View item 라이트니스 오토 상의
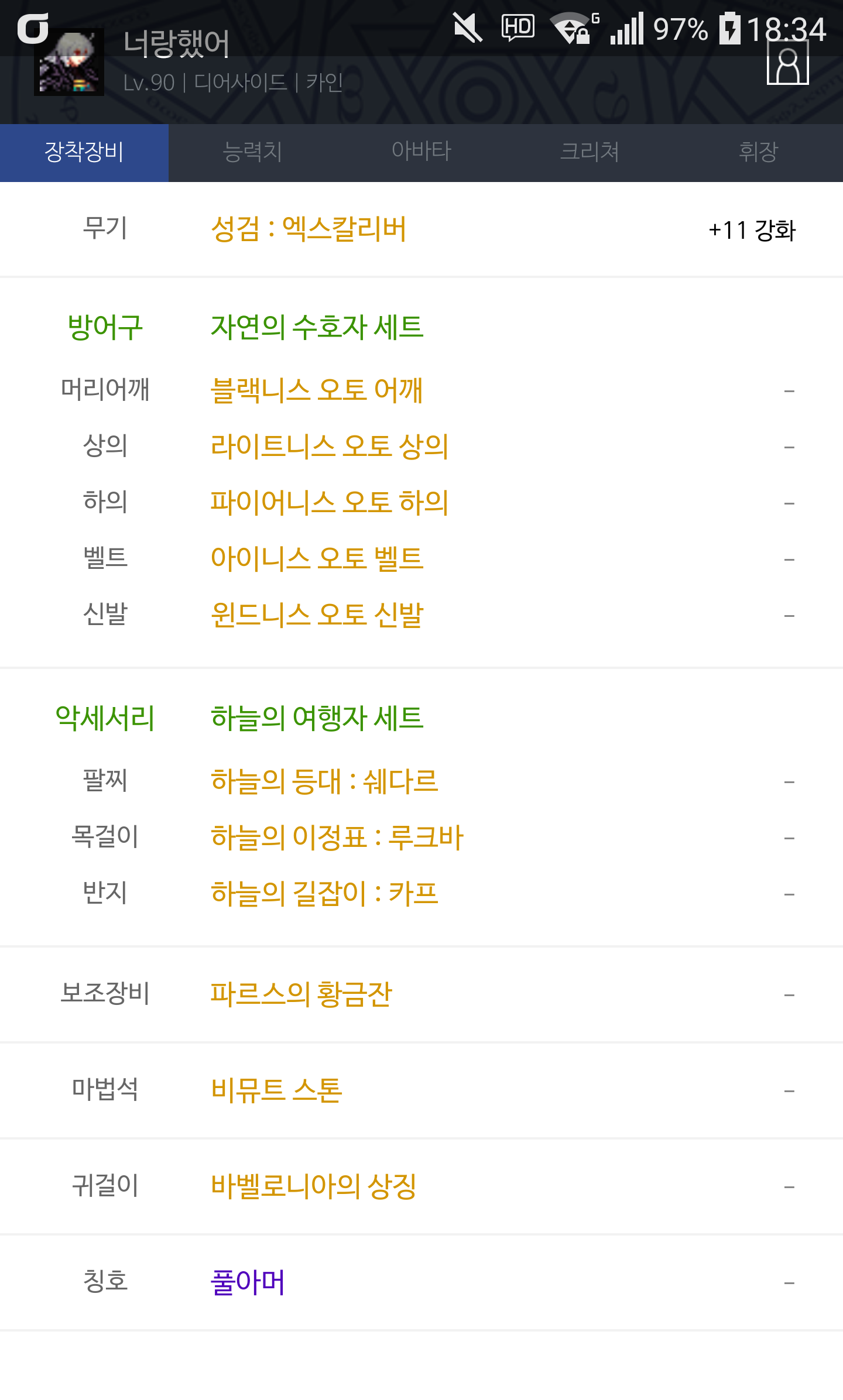This screenshot has height=1400, width=843. (330, 446)
